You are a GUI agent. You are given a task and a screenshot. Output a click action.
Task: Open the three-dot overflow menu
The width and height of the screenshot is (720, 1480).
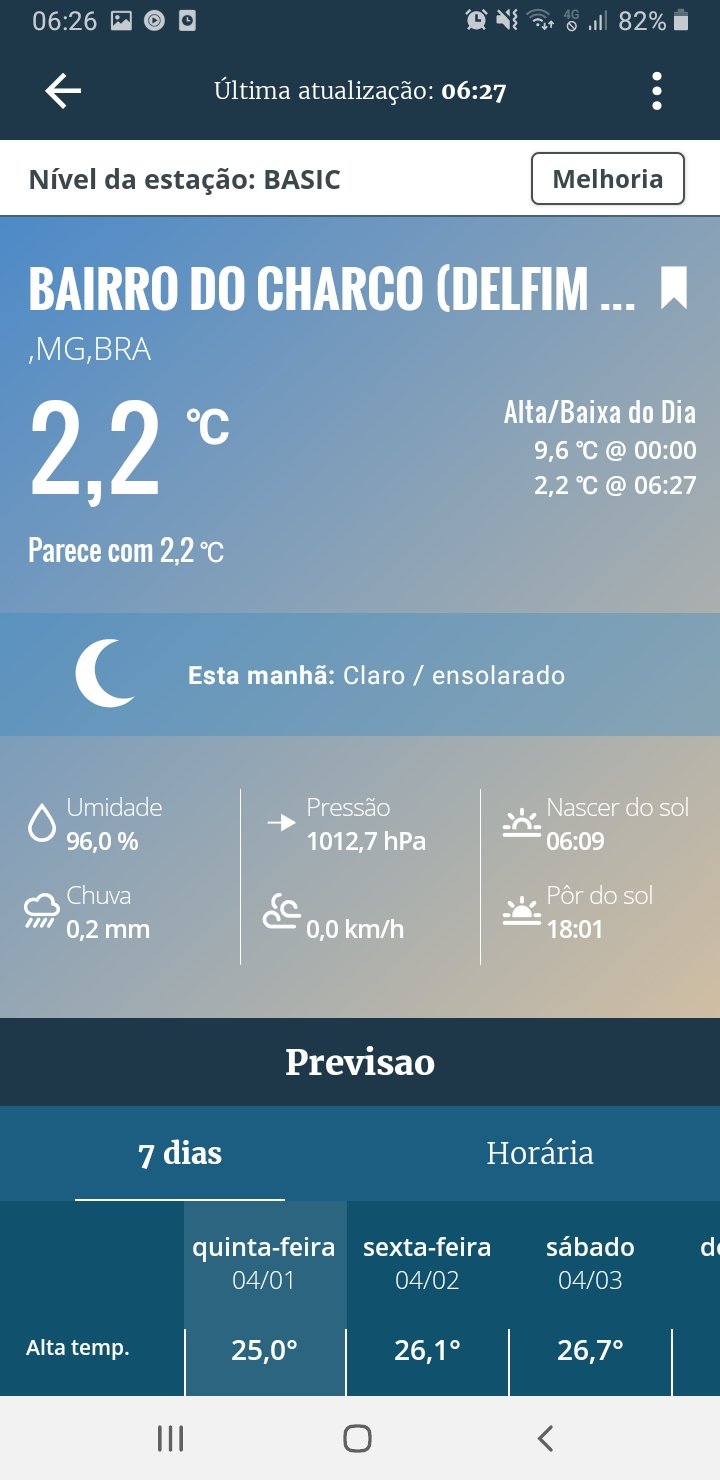(657, 91)
